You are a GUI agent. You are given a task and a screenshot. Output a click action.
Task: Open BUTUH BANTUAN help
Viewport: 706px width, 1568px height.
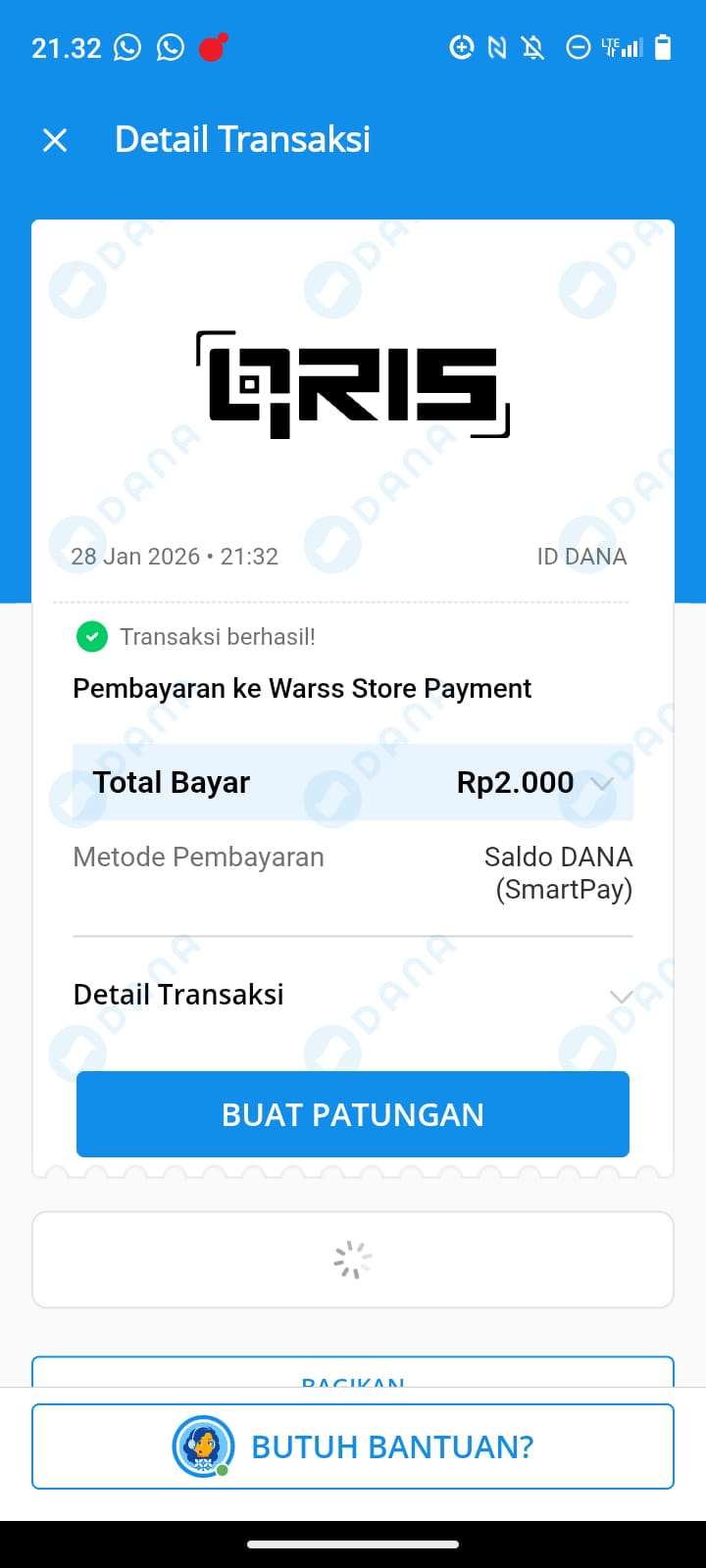coord(353,1446)
